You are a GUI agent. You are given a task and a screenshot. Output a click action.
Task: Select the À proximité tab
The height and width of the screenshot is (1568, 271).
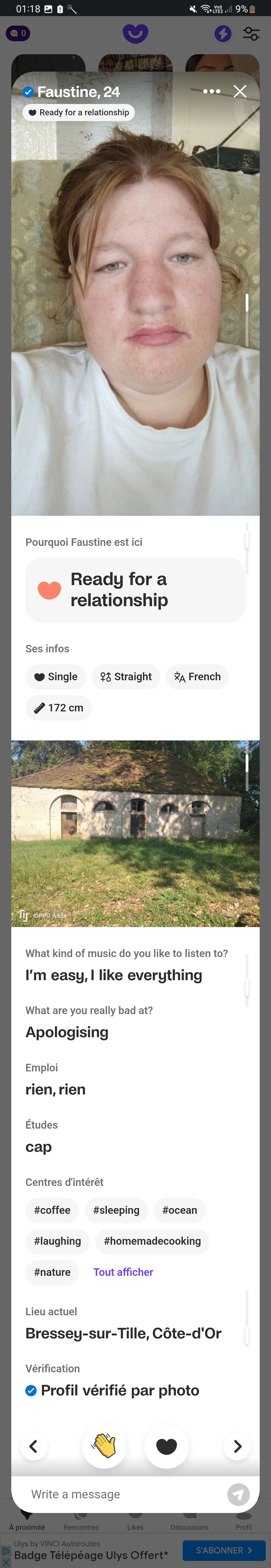[x=27, y=1527]
